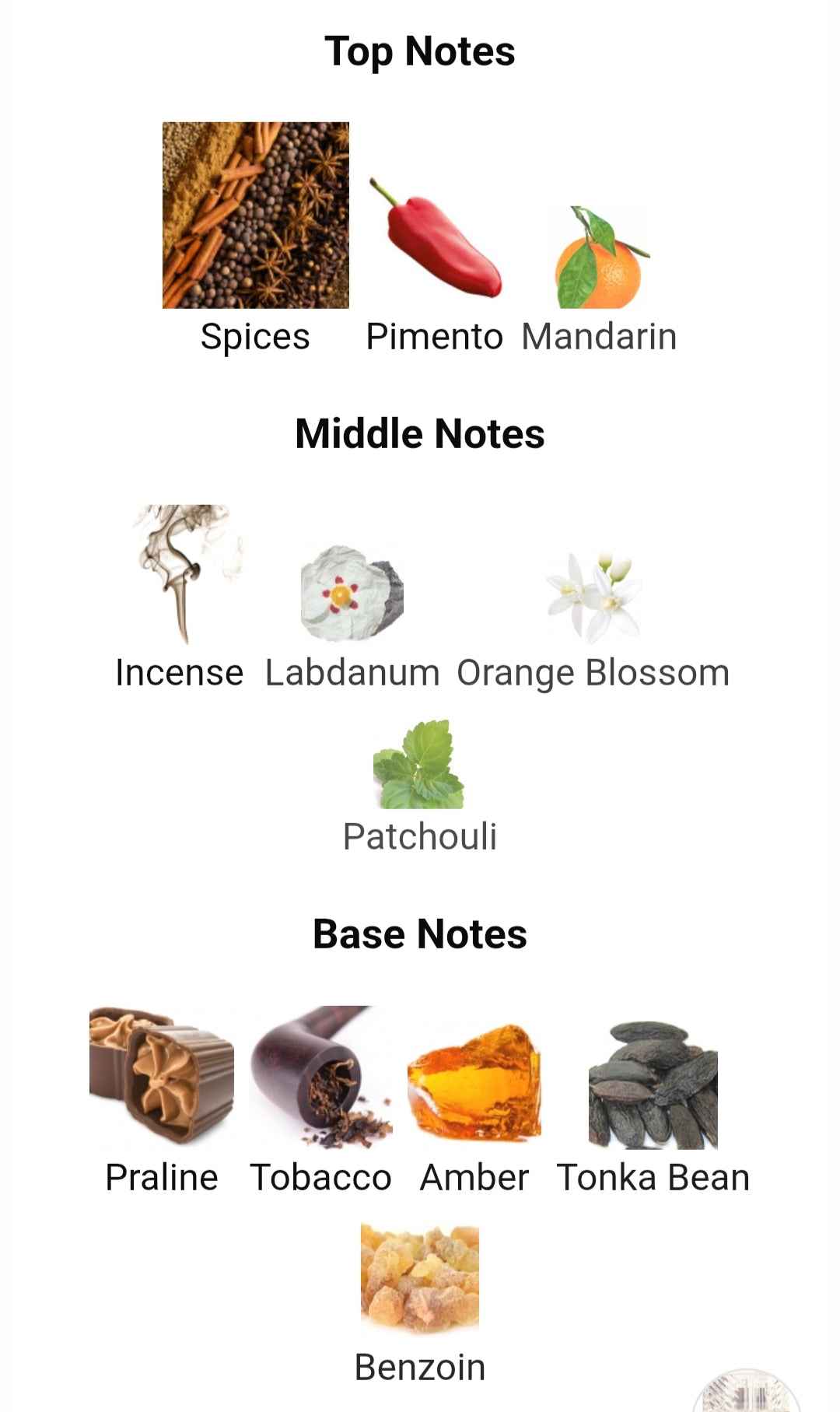840x1412 pixels.
Task: Open the Spices note
Action: point(255,215)
